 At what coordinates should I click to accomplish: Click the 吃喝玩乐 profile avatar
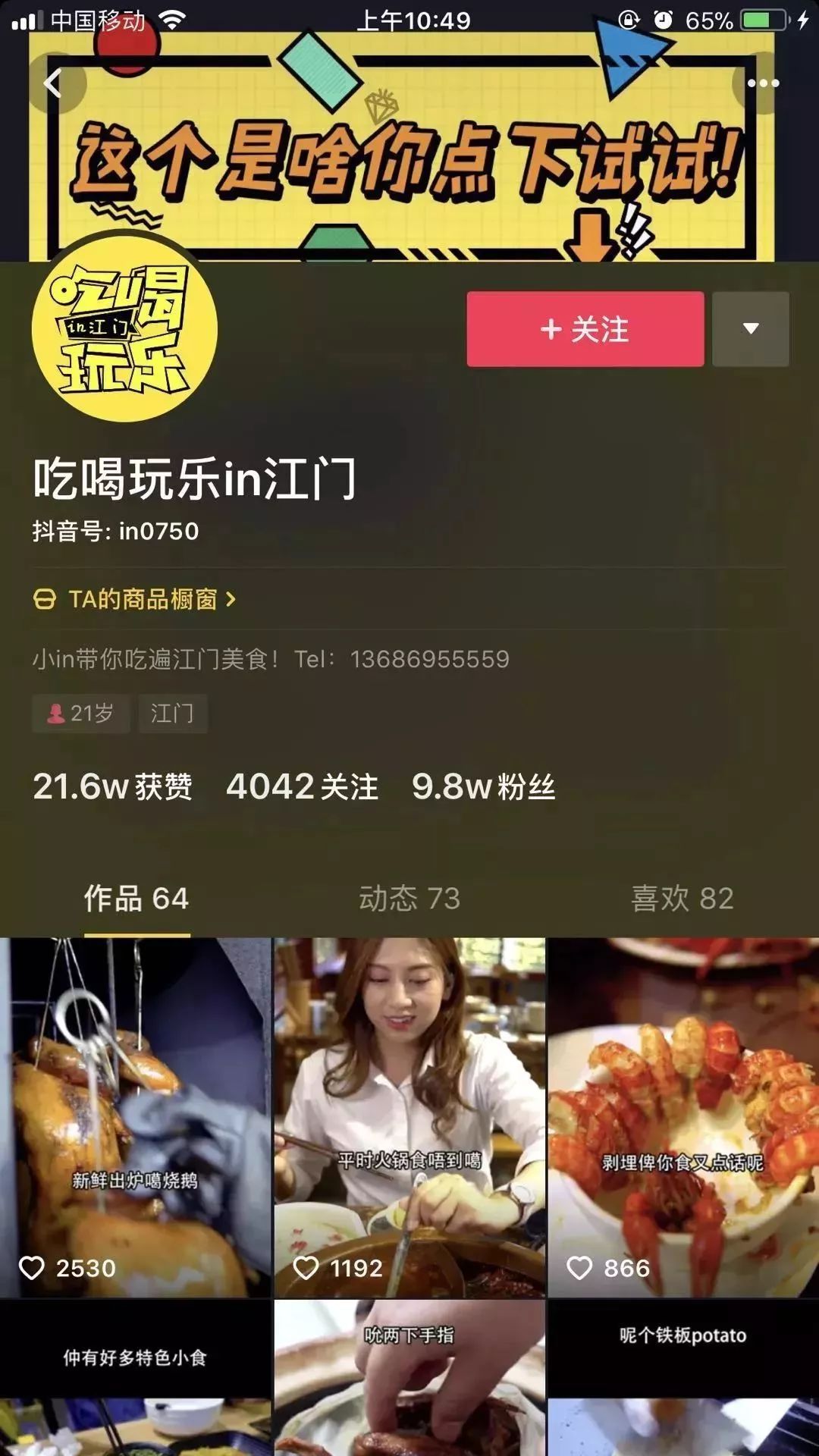124,337
